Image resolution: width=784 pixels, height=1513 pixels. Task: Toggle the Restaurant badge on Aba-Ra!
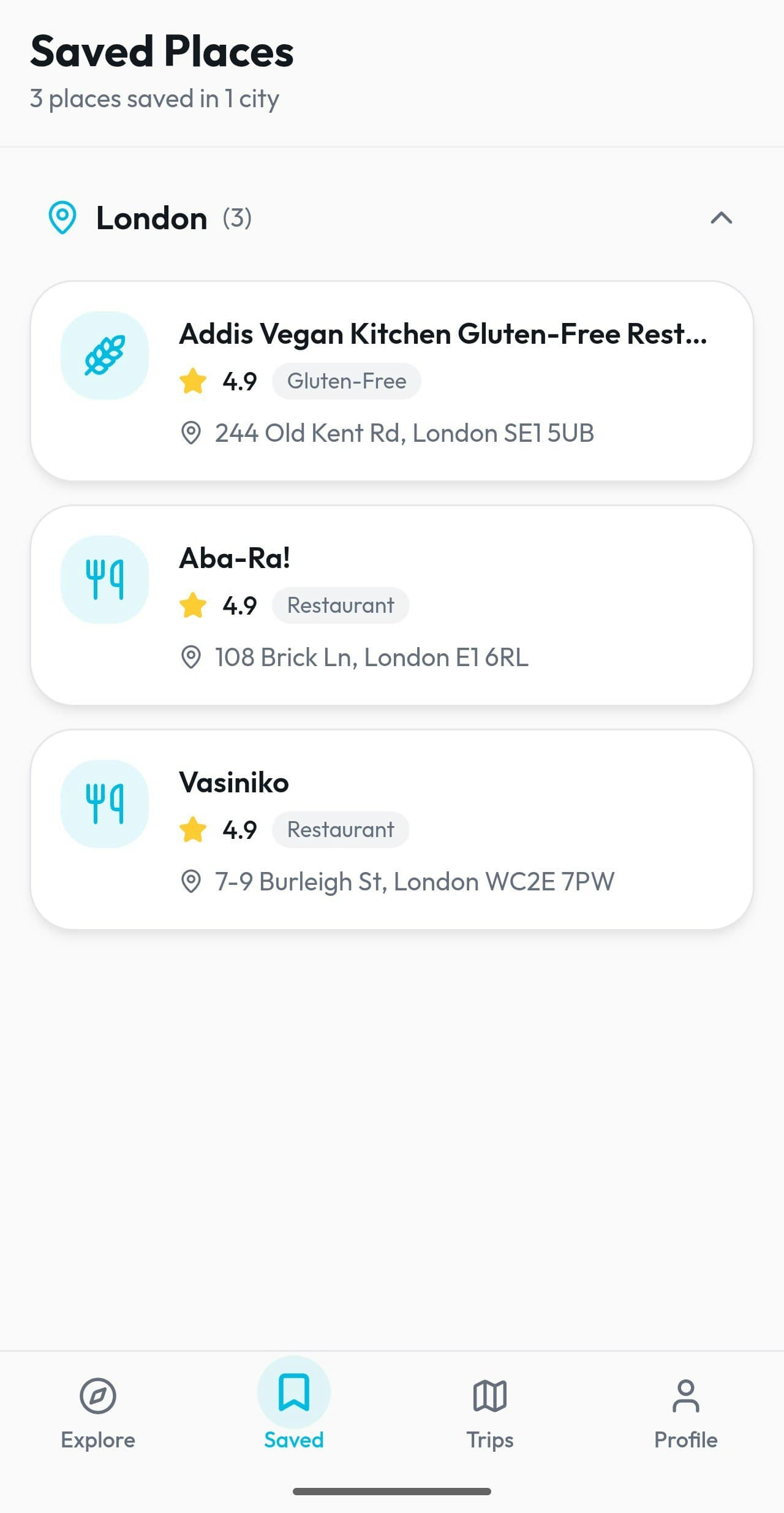coord(341,605)
